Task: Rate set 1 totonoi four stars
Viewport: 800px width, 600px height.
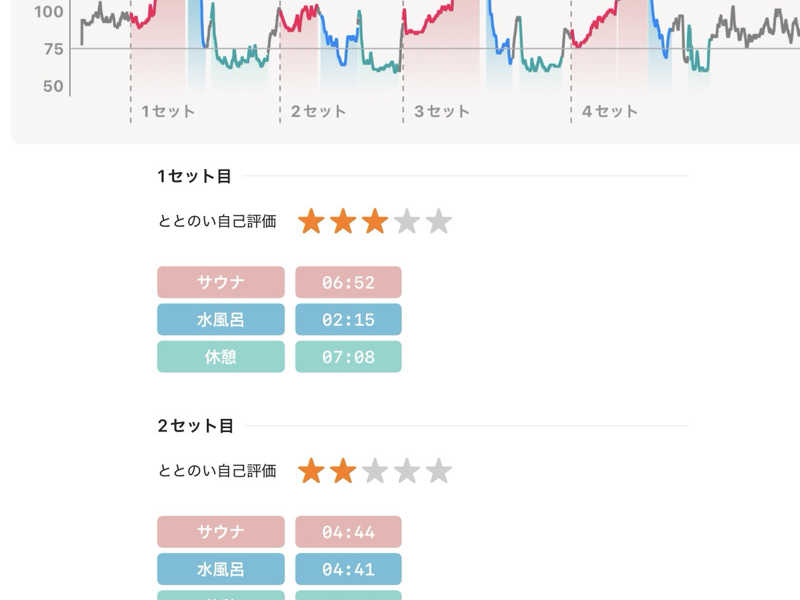Action: [x=407, y=221]
